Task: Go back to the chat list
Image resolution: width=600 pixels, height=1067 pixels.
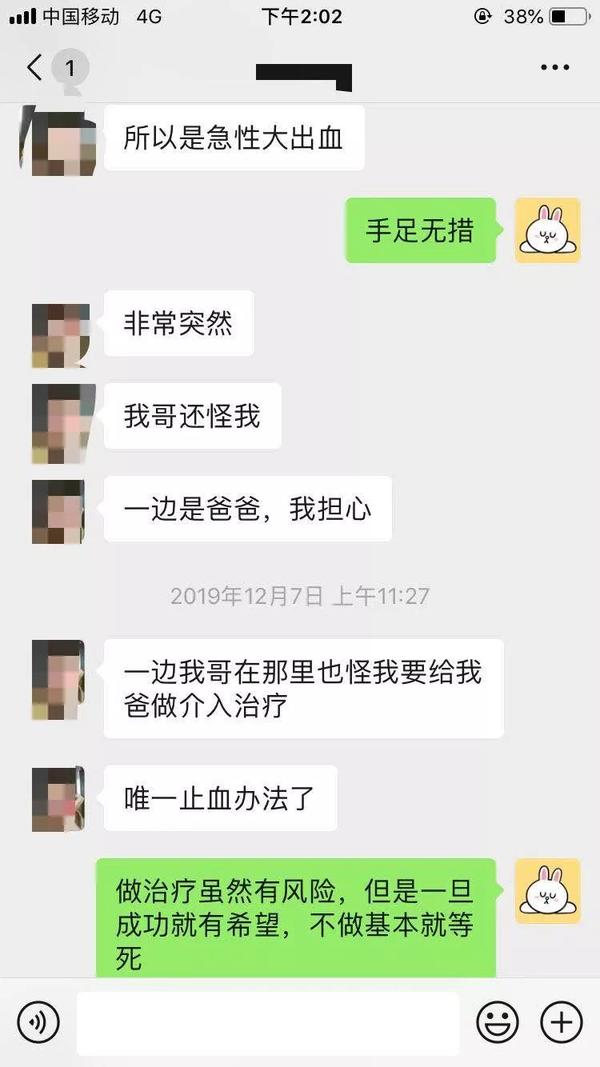Action: coord(36,68)
